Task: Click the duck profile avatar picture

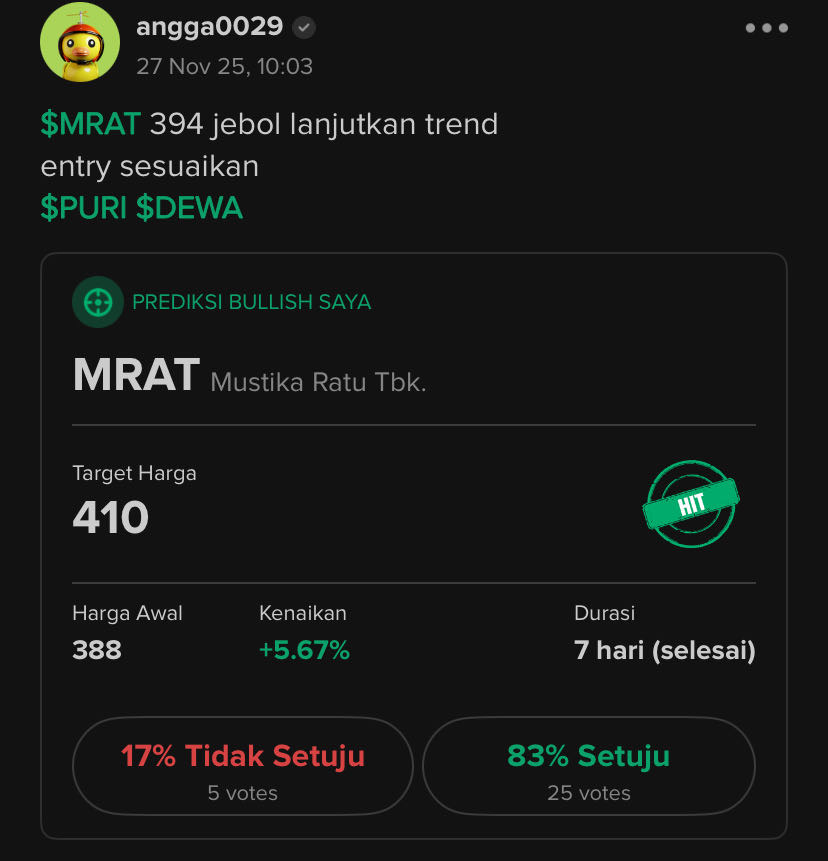Action: click(79, 42)
